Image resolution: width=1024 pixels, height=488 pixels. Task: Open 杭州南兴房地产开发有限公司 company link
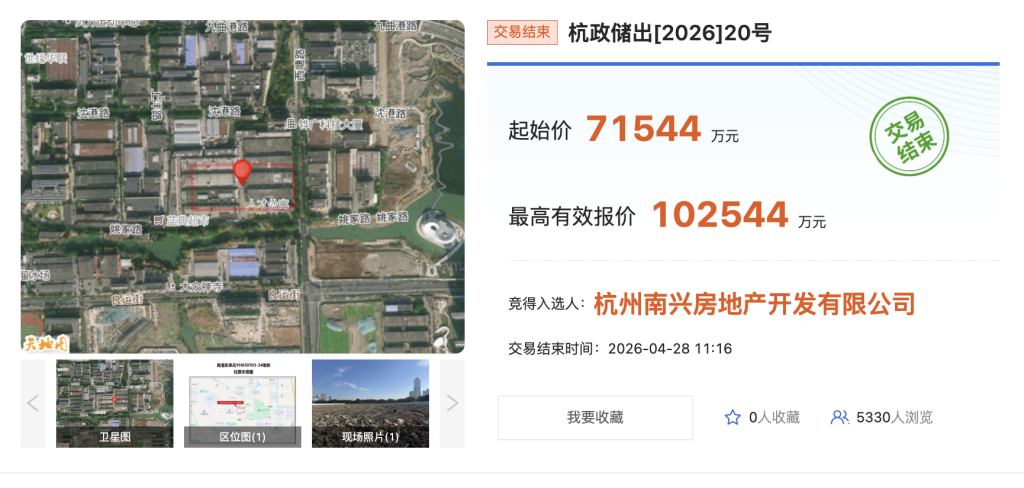[754, 303]
